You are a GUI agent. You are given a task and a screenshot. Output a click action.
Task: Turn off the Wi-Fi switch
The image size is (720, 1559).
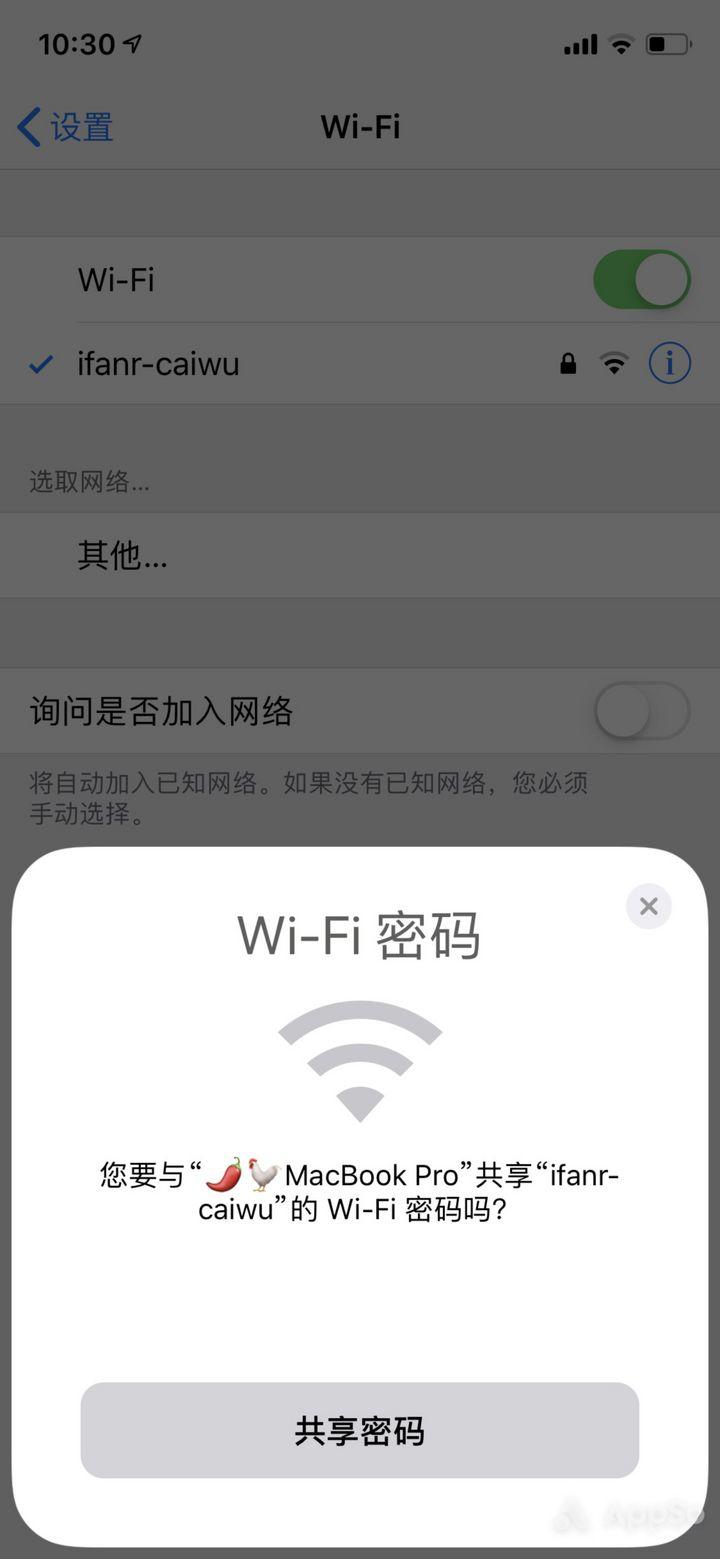(641, 280)
